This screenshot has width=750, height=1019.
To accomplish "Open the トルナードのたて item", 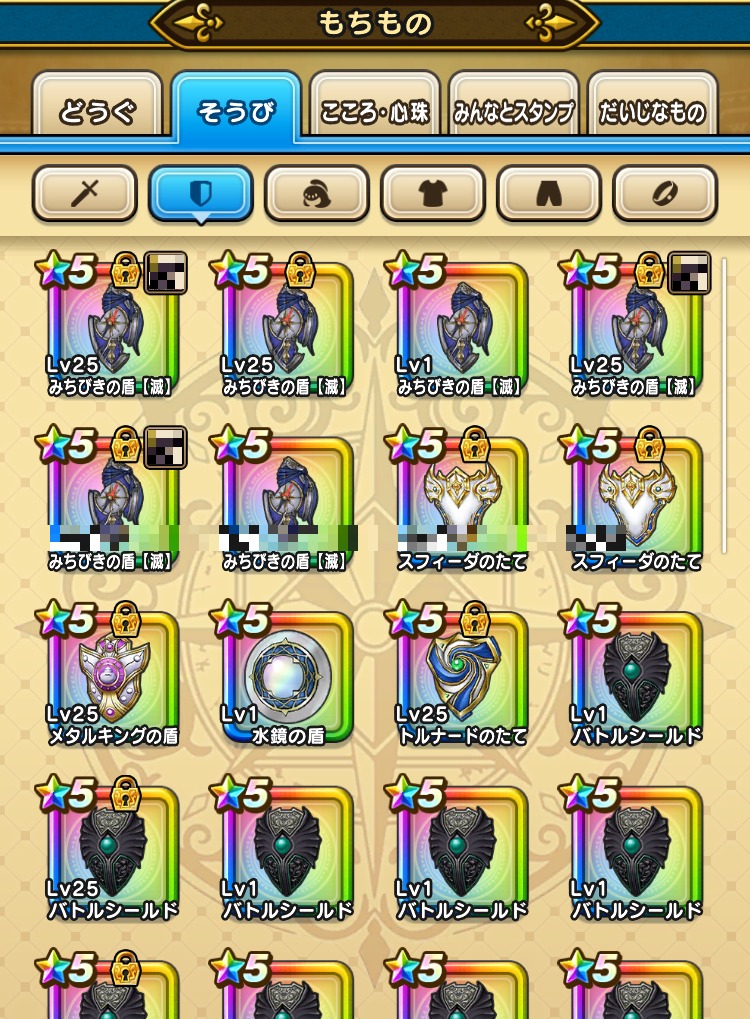I will point(461,677).
